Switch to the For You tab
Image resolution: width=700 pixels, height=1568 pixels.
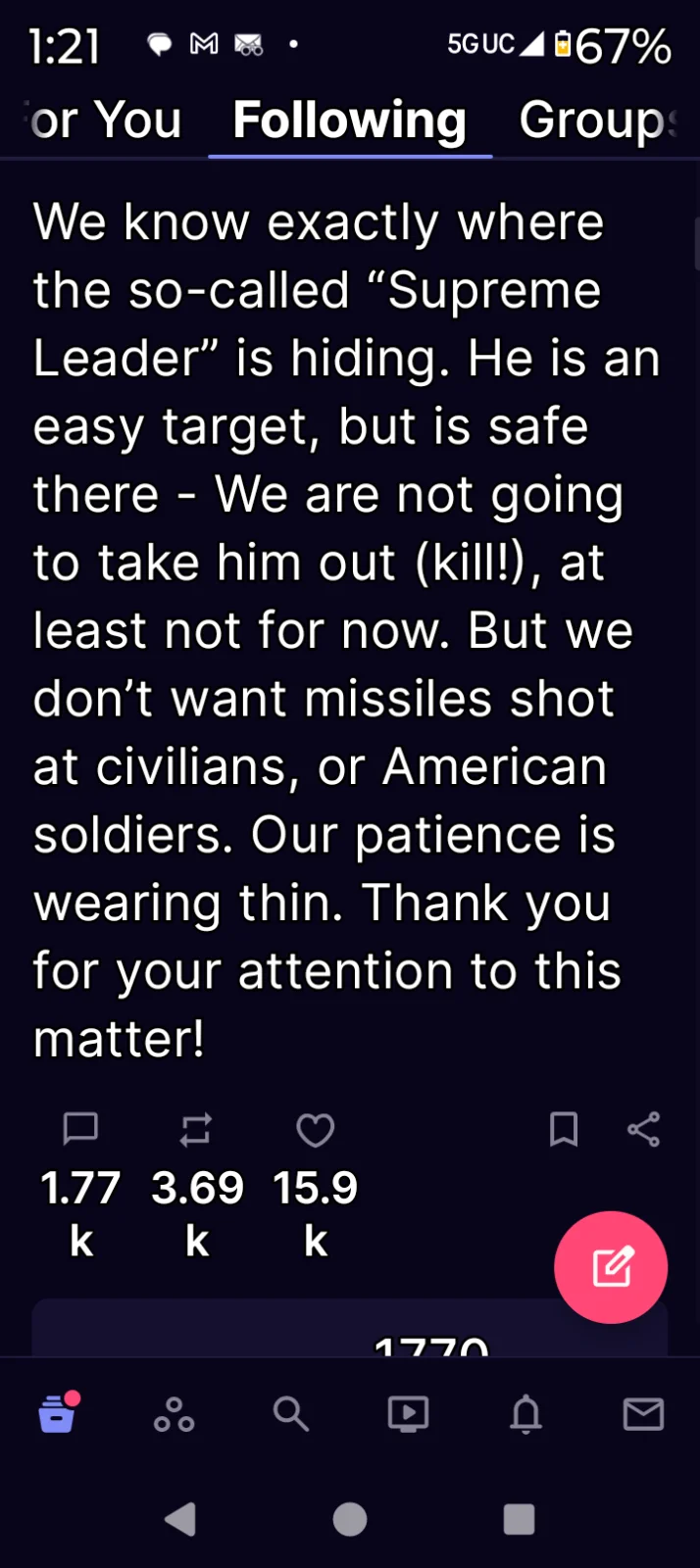103,121
